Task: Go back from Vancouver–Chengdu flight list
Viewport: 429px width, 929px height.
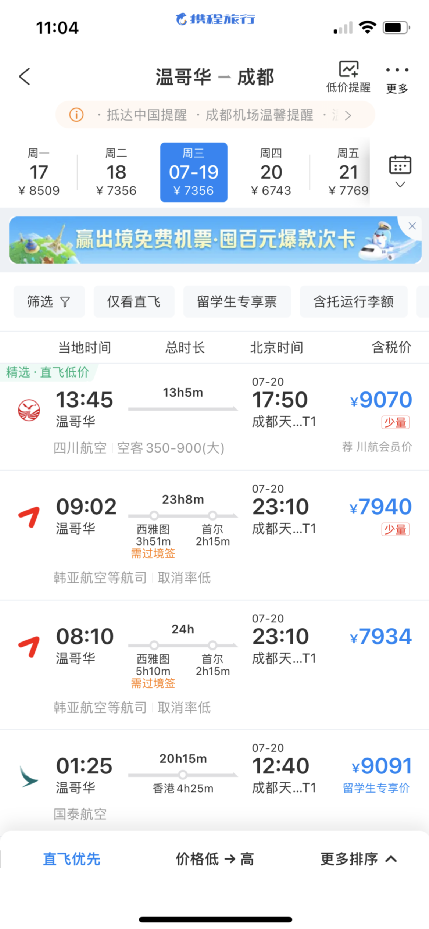Action: [x=24, y=77]
